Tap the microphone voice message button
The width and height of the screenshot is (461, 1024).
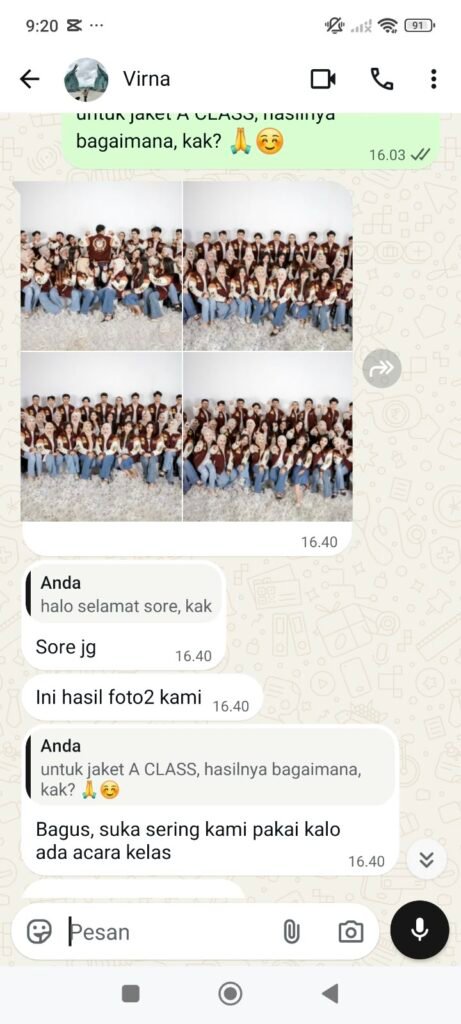click(x=420, y=930)
